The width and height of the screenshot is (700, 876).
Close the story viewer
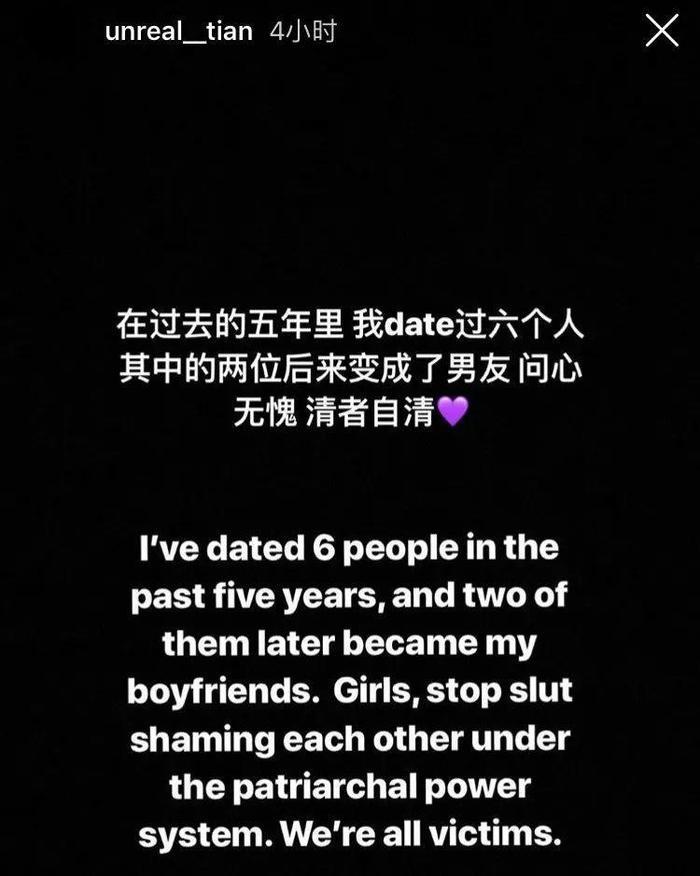pyautogui.click(x=662, y=31)
